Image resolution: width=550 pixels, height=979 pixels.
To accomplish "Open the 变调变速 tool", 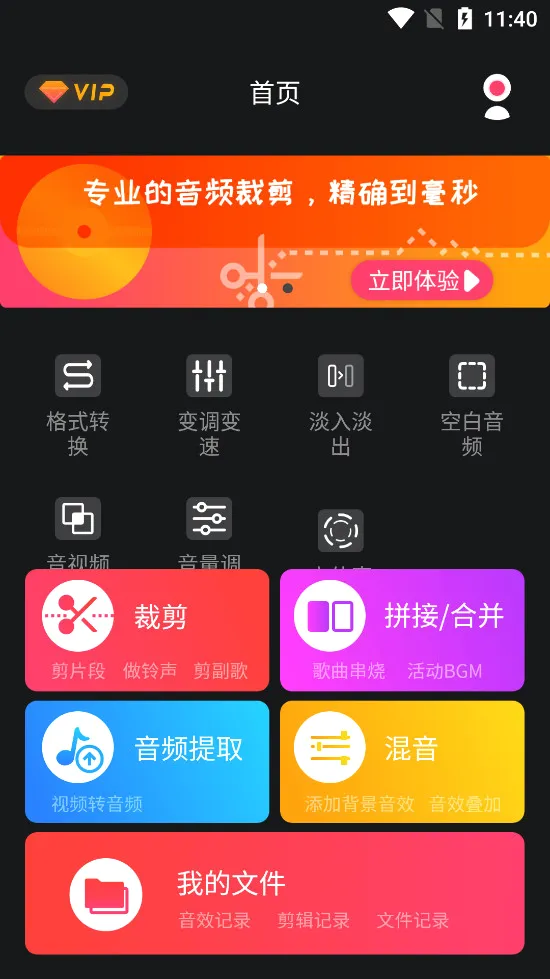I will click(209, 405).
